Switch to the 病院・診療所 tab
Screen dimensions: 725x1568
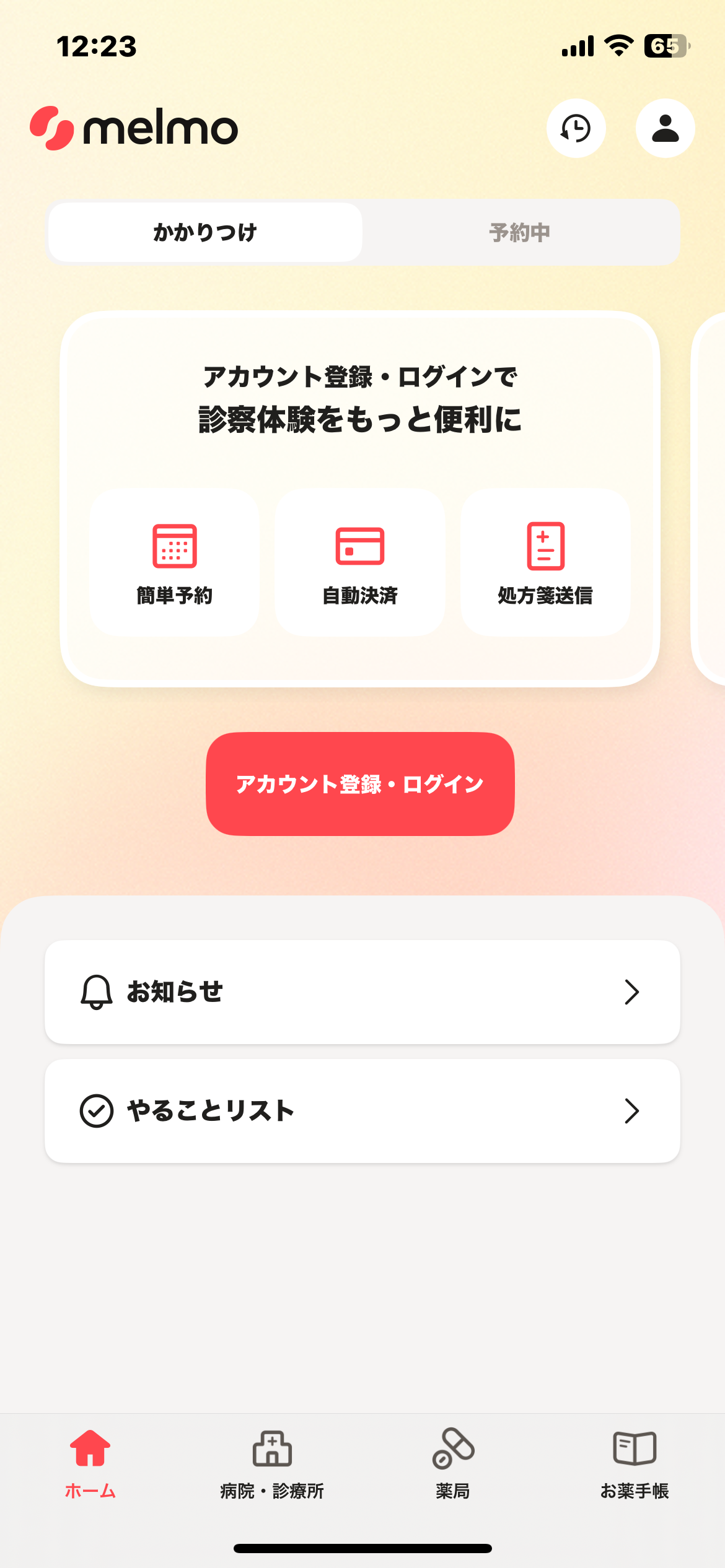point(272,1464)
